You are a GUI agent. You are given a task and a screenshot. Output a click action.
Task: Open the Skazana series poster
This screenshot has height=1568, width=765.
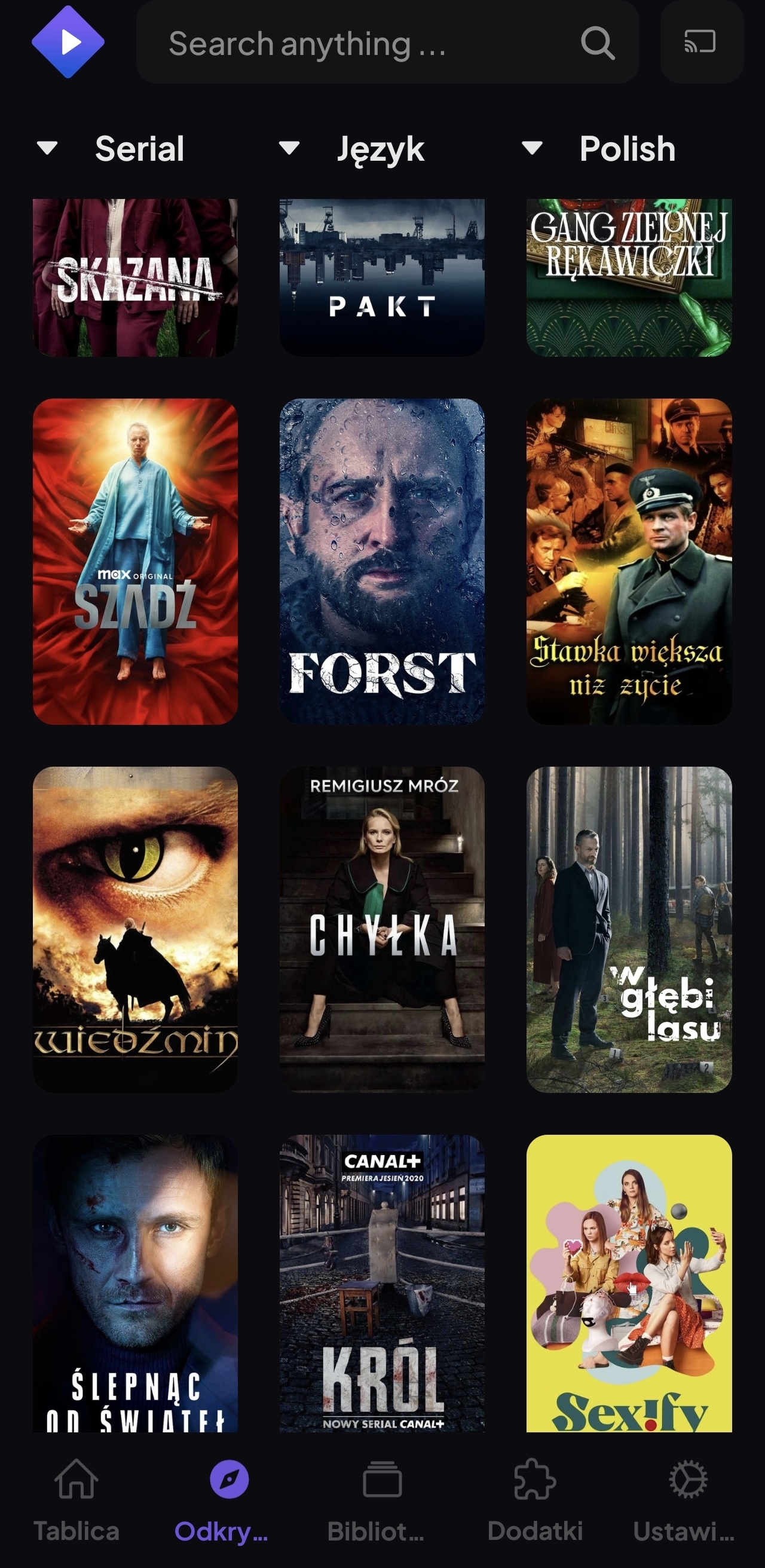(135, 277)
